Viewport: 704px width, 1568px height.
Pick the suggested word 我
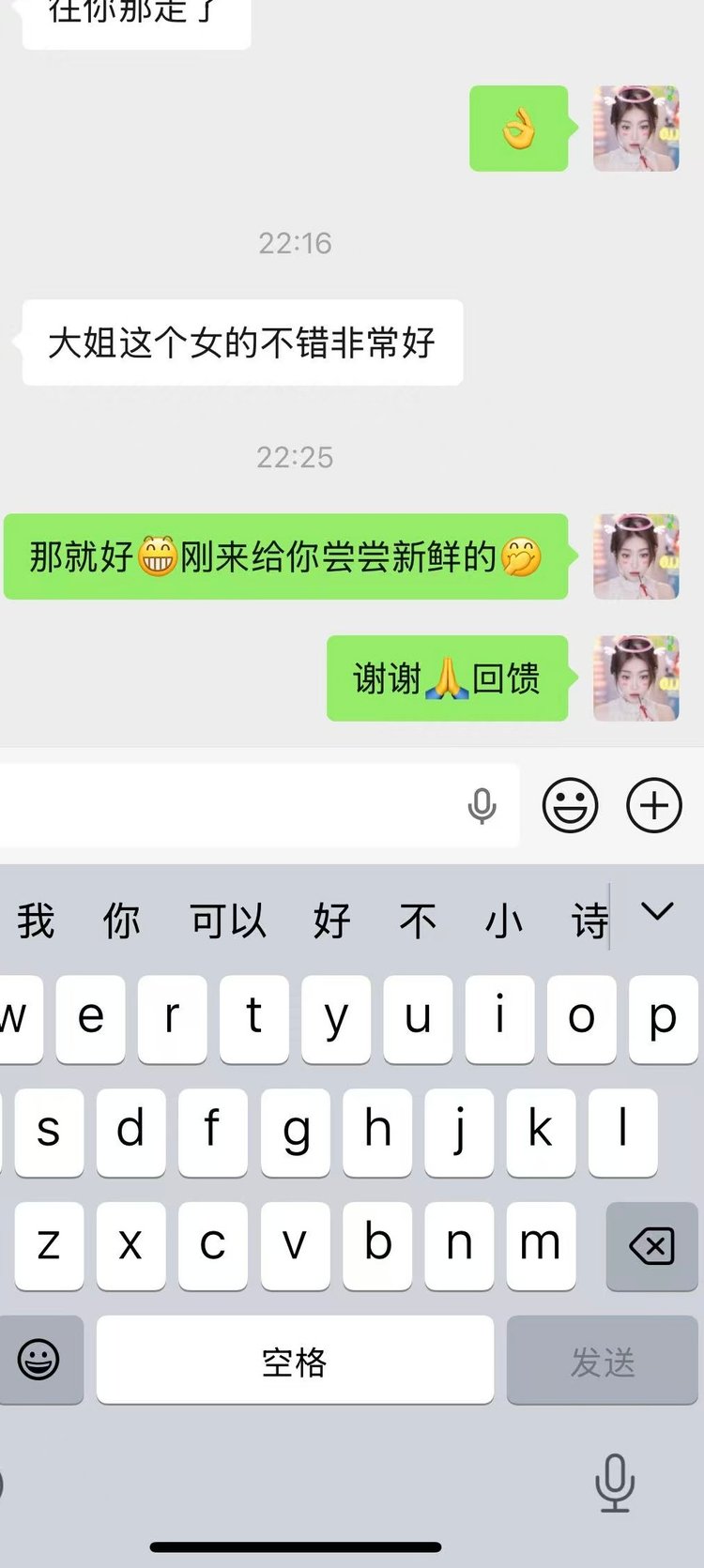36,921
